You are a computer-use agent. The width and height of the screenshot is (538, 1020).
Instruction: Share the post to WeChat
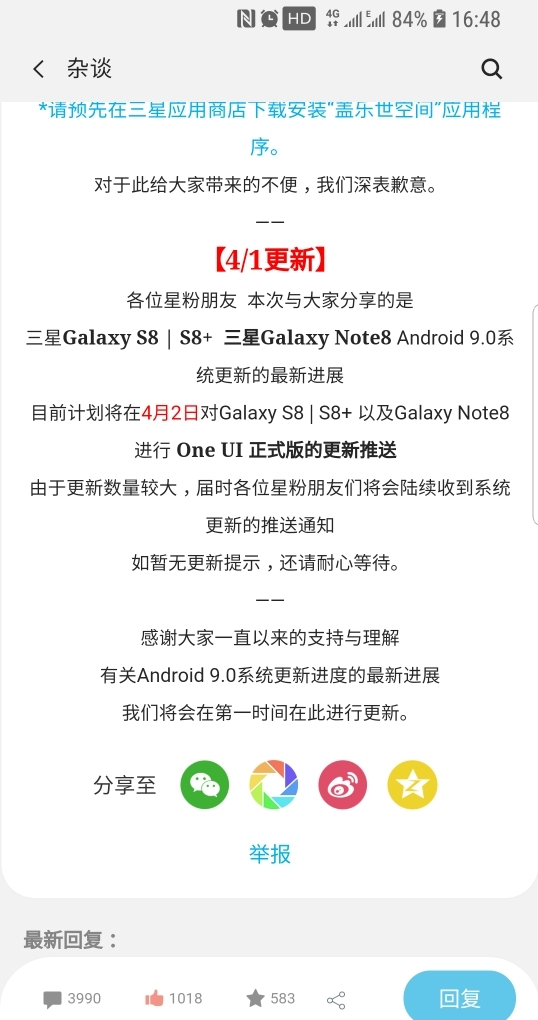(205, 785)
